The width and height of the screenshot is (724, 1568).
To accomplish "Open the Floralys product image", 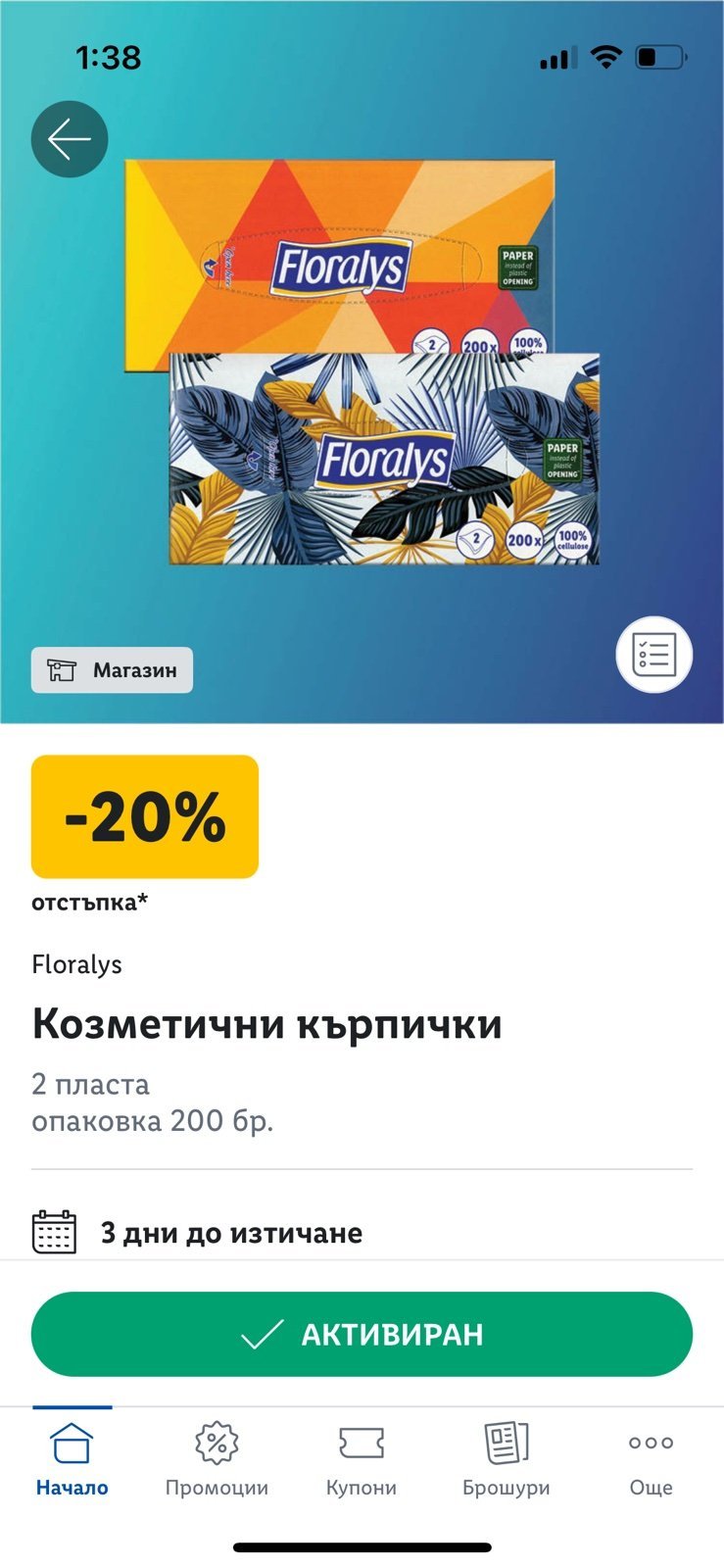I will pyautogui.click(x=362, y=363).
